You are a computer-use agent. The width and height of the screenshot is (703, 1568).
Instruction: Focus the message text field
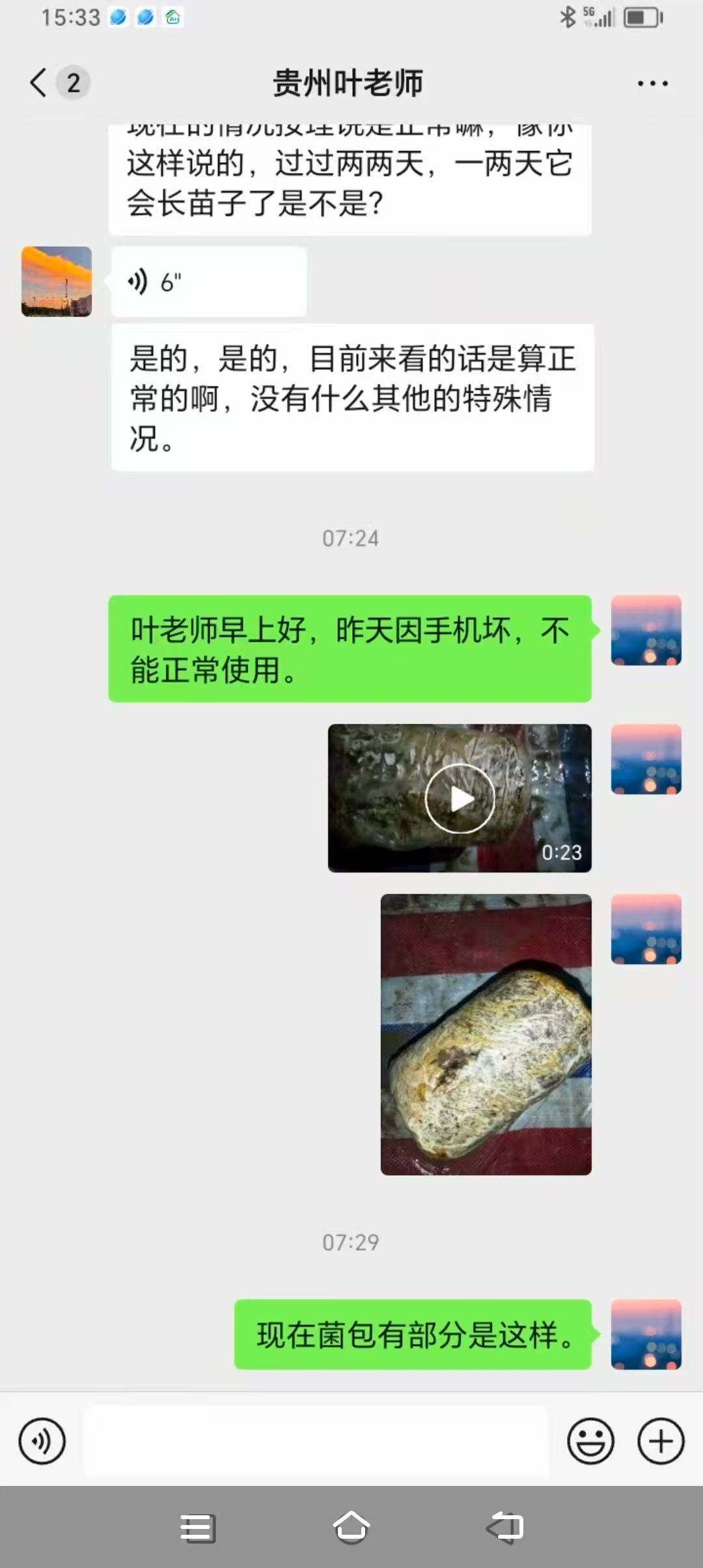point(318,1442)
